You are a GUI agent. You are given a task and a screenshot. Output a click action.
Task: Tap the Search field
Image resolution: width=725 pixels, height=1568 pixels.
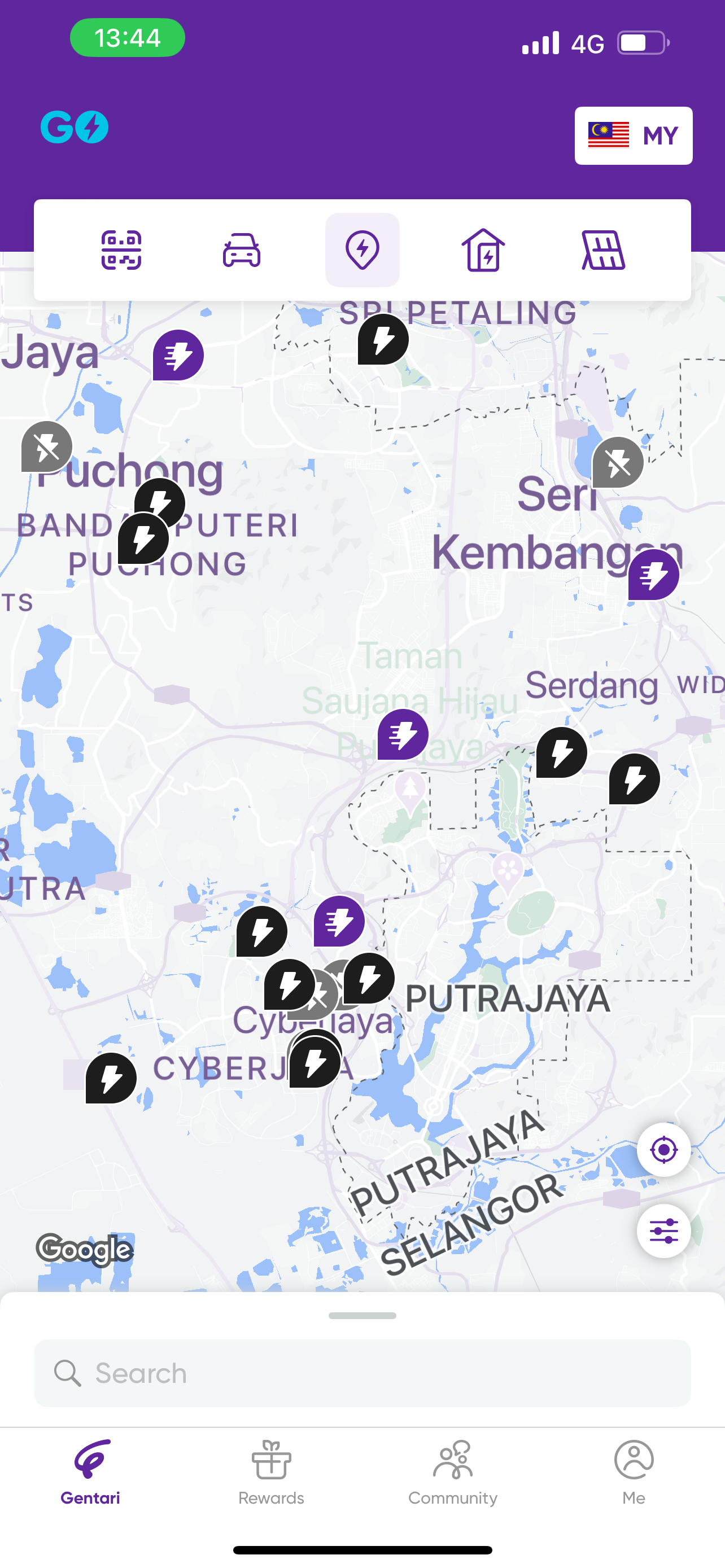362,1373
